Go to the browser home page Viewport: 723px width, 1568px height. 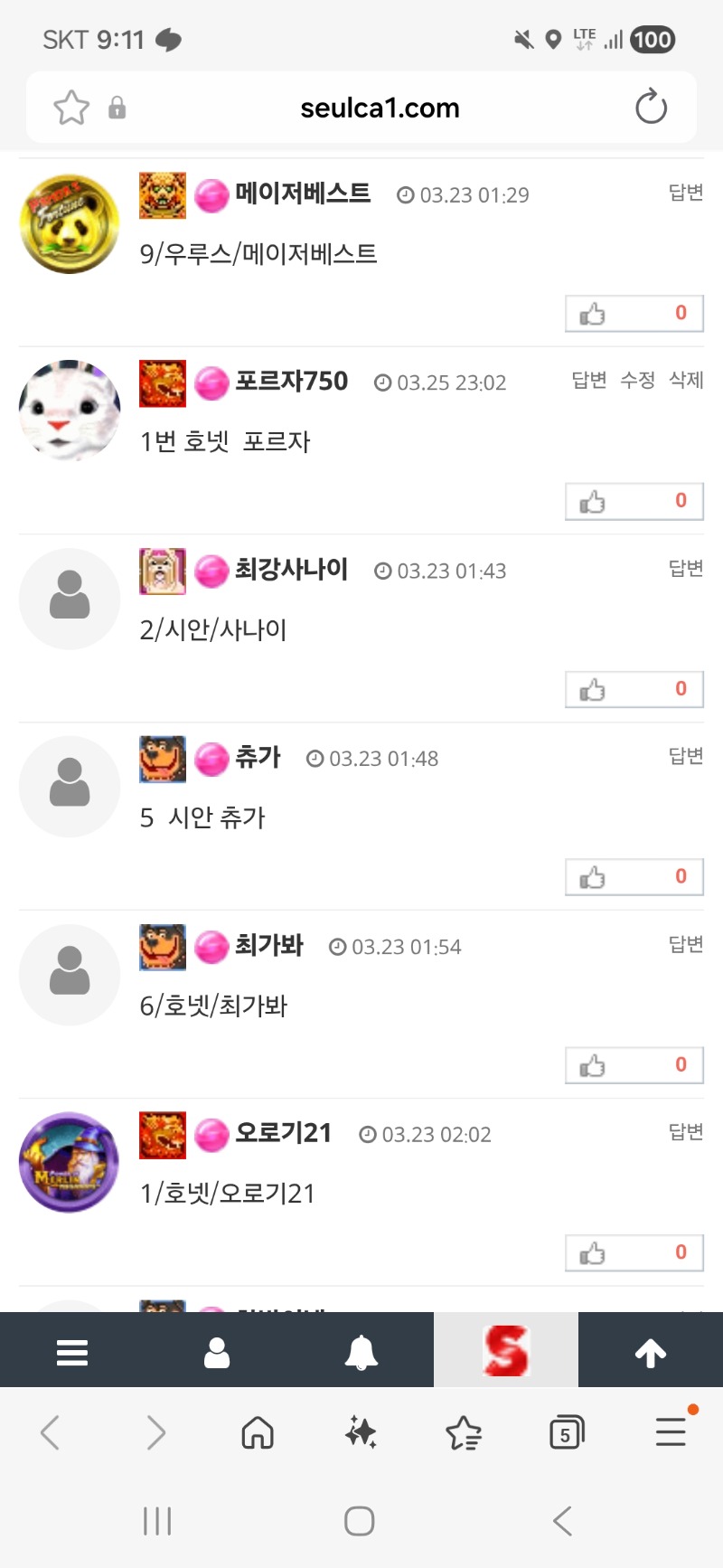258,1433
